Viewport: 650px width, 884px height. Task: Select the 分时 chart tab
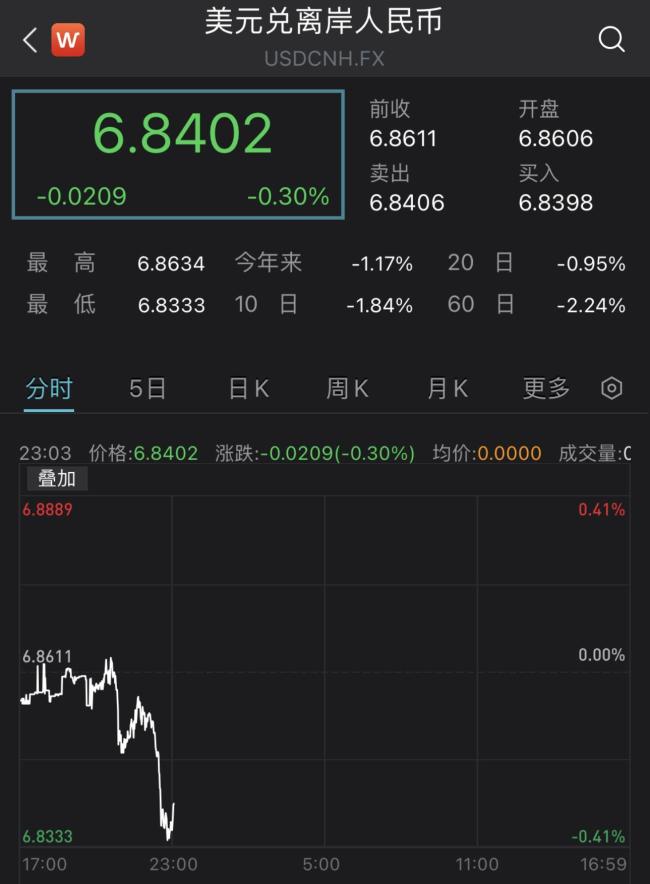tap(49, 388)
